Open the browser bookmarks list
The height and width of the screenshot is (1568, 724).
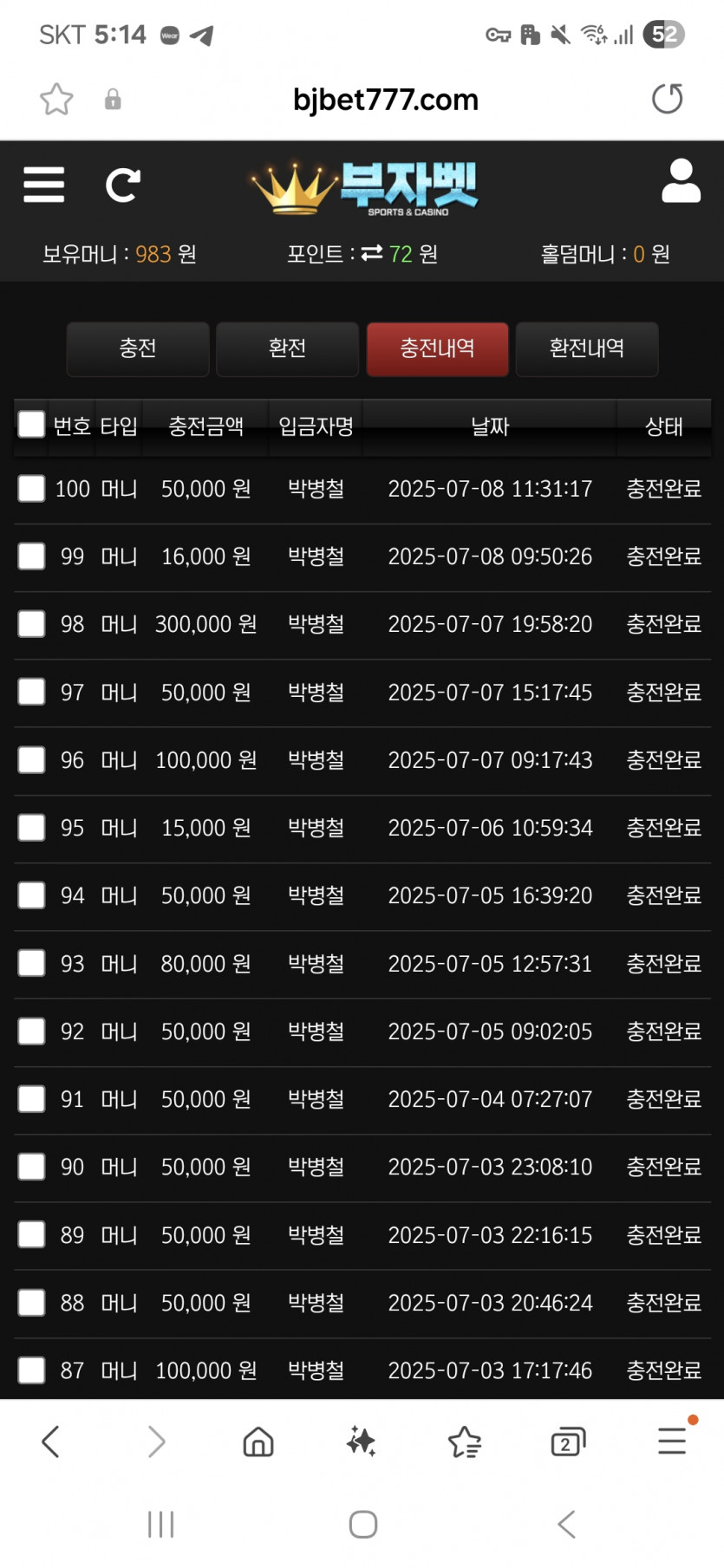click(465, 1442)
